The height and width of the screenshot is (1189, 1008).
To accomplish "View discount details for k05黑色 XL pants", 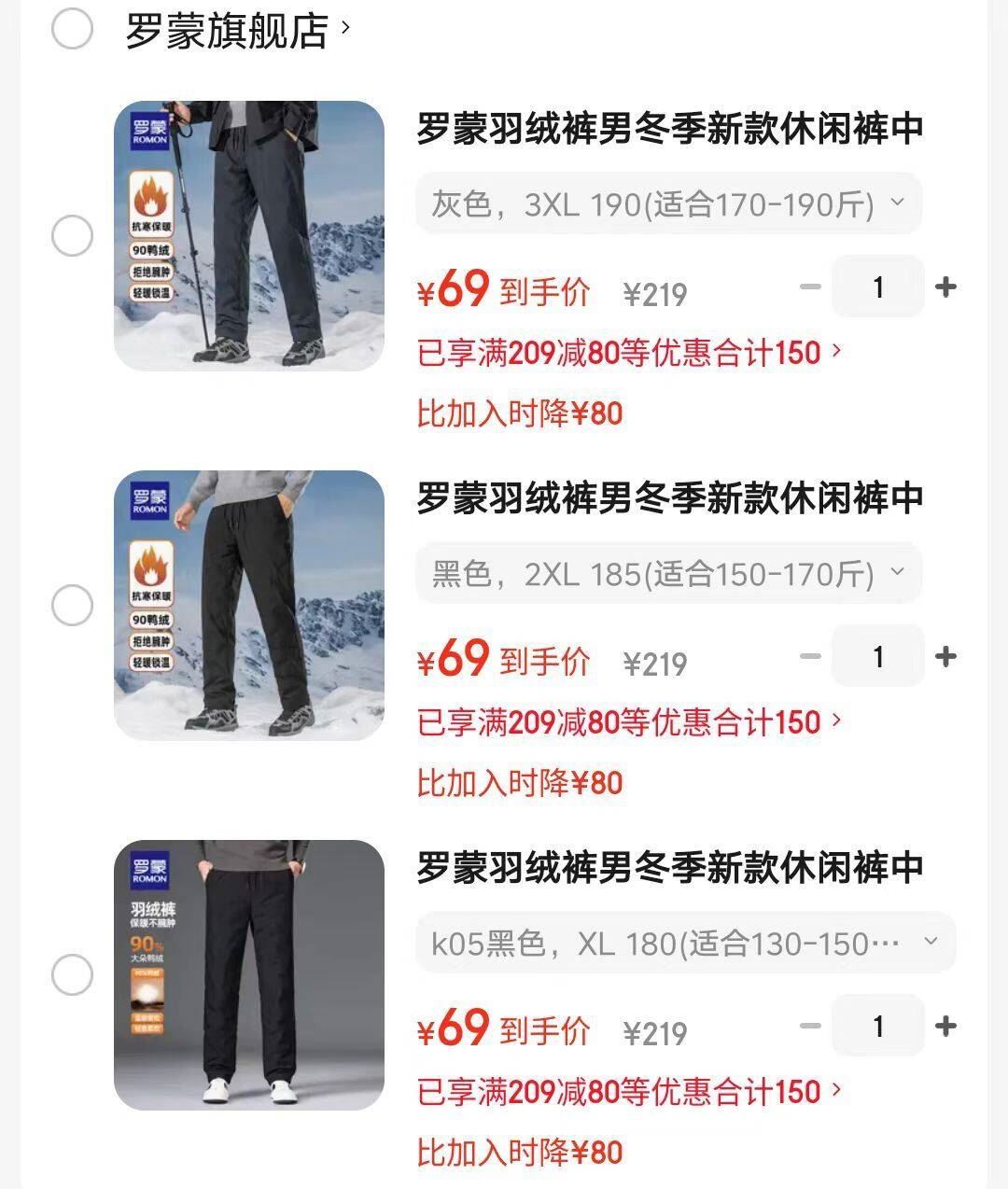I will [629, 1092].
